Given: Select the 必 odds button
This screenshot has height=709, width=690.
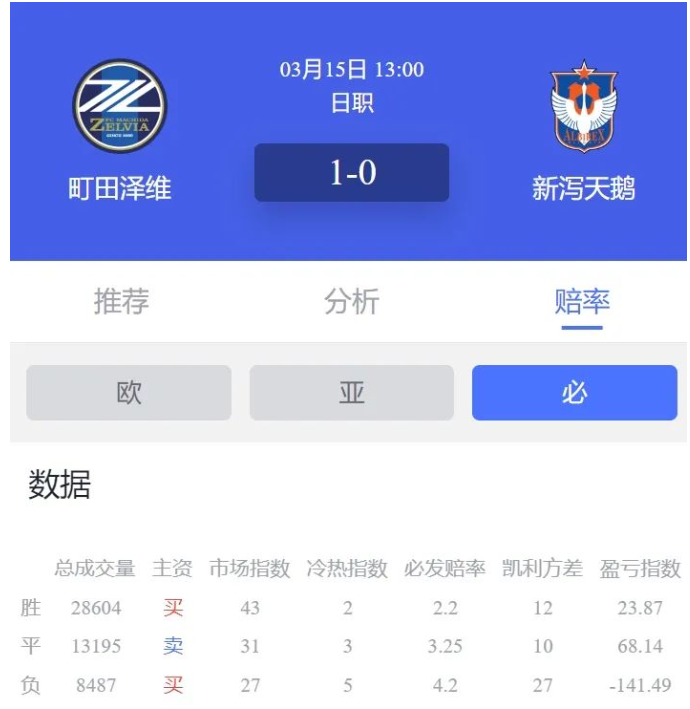Looking at the screenshot, I should pyautogui.click(x=574, y=393).
